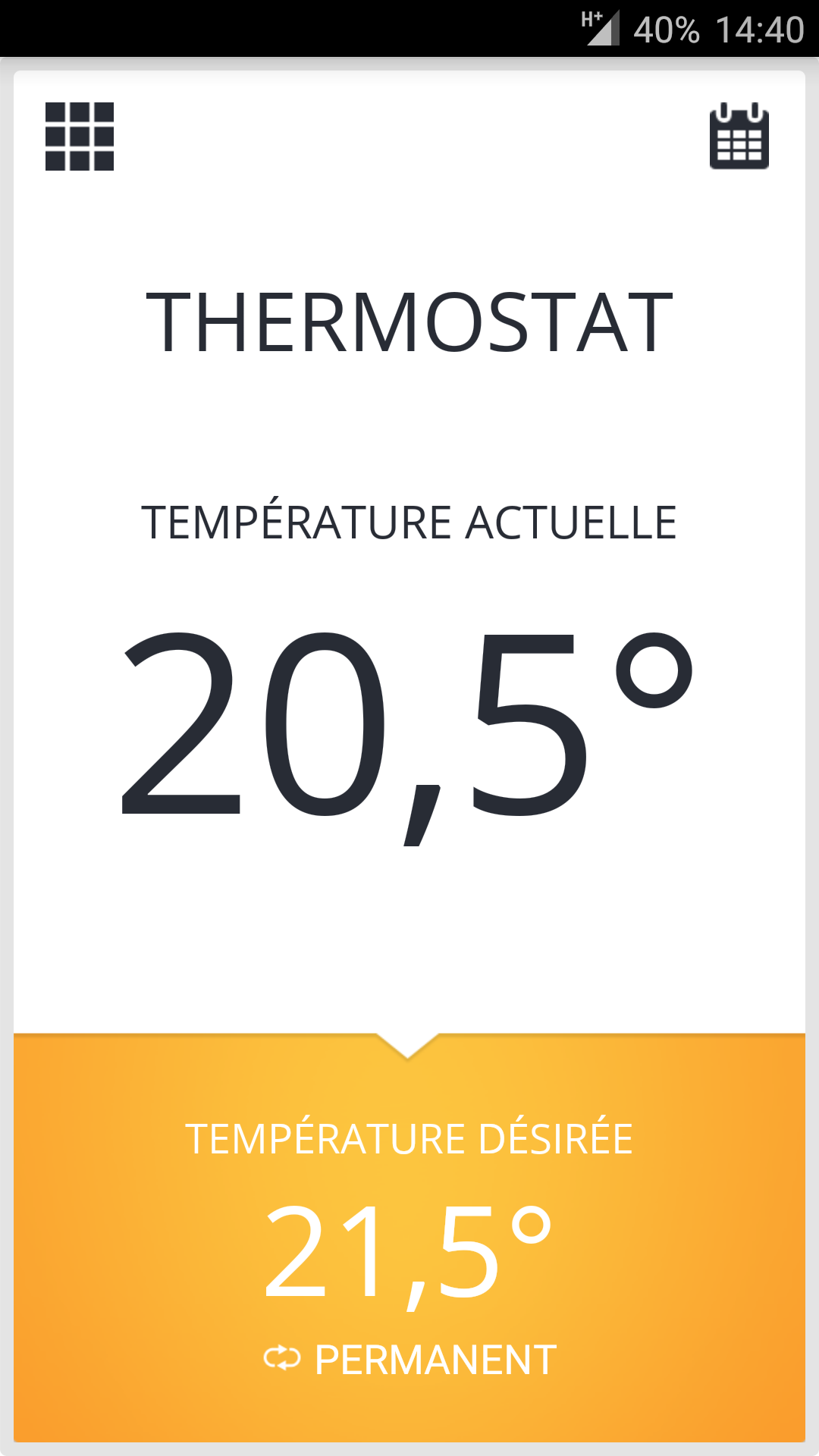Open the Température Désirée orange panel
Screen dimensions: 819x1456
409,1238
